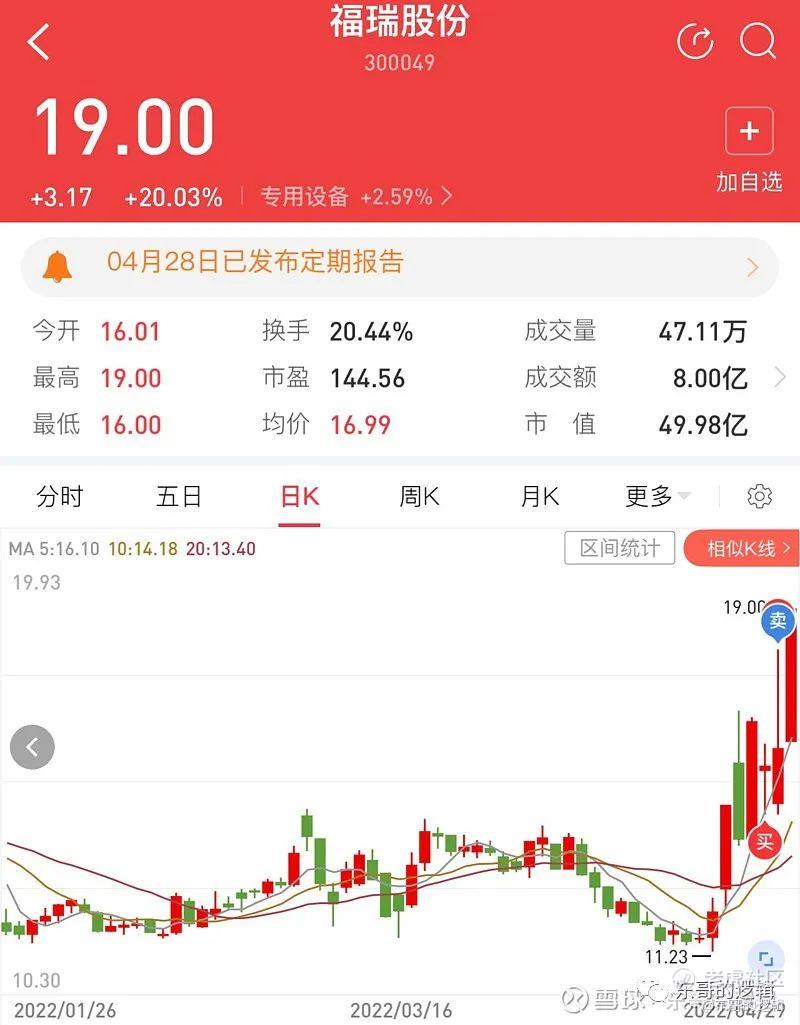Refresh the stock quote
Screen dimensions: 800x1025
(695, 42)
